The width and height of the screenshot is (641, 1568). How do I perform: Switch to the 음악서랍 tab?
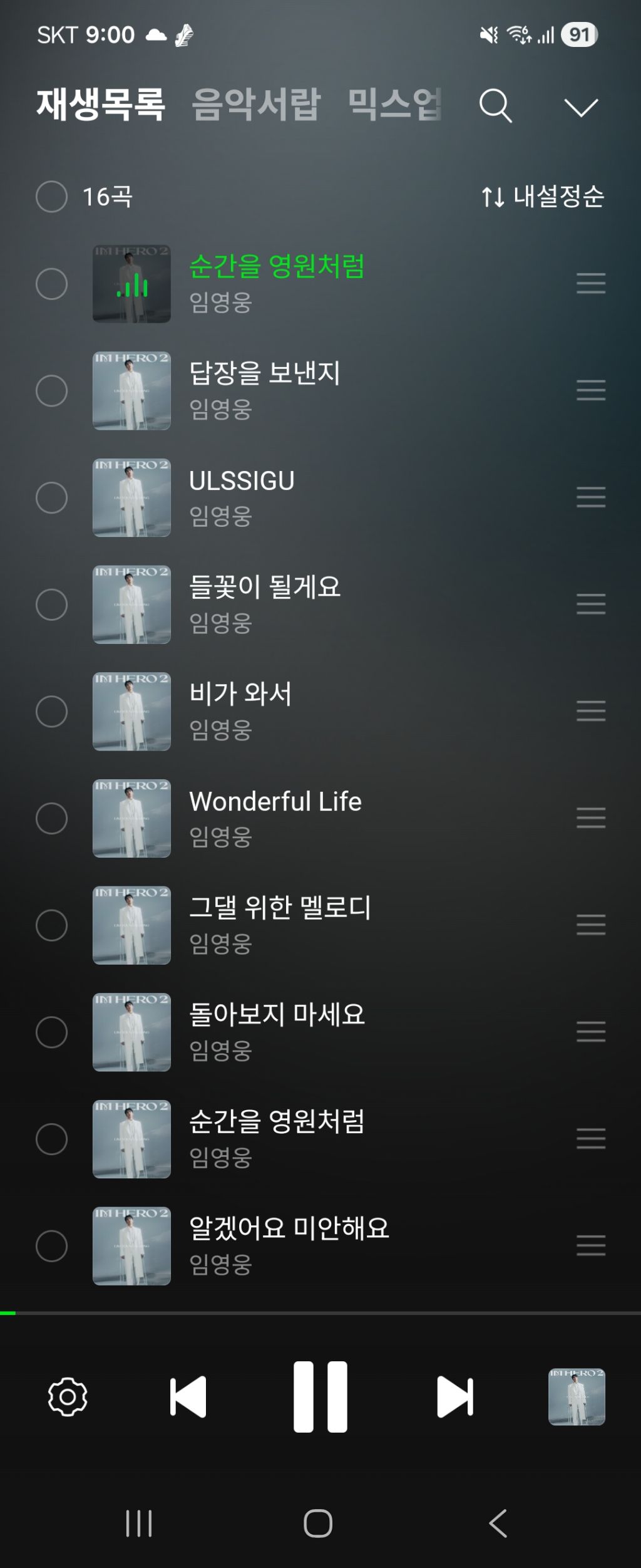tap(256, 104)
